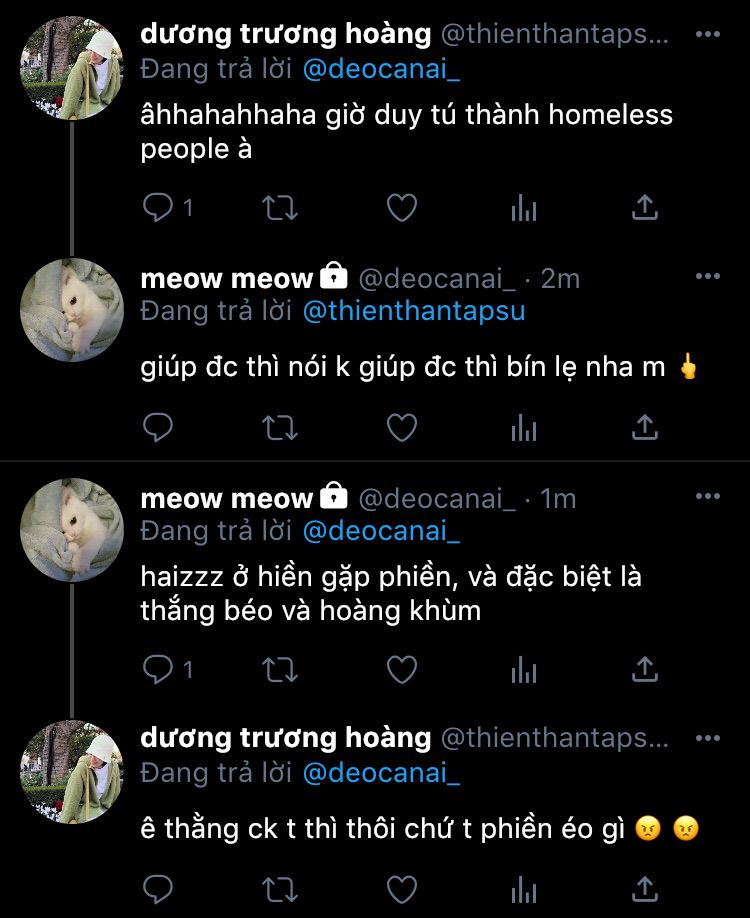Retweet the 'ê thằng ck t' tweet
750x918 pixels.
(279, 887)
